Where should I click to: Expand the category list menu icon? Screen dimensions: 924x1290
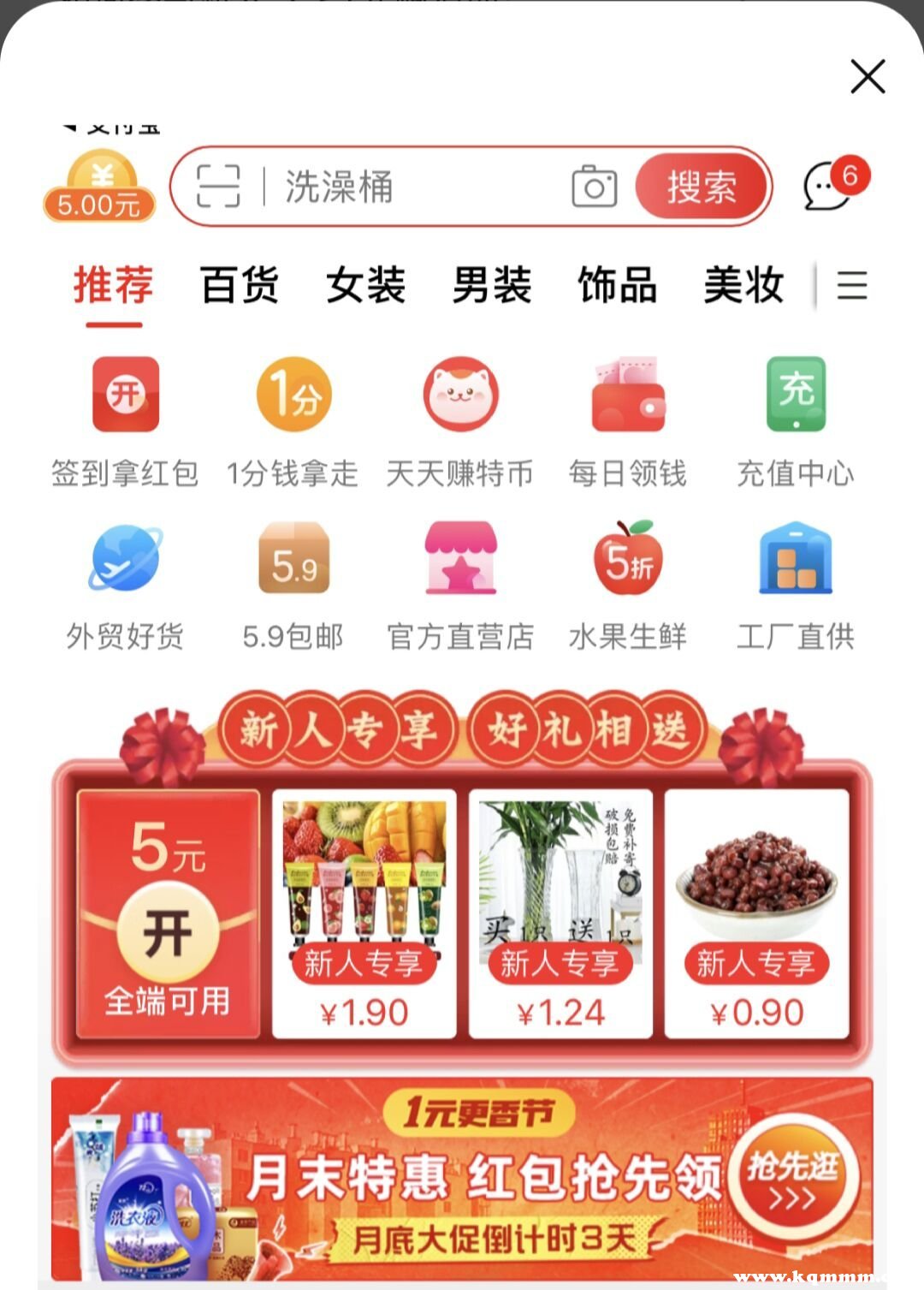[x=852, y=285]
